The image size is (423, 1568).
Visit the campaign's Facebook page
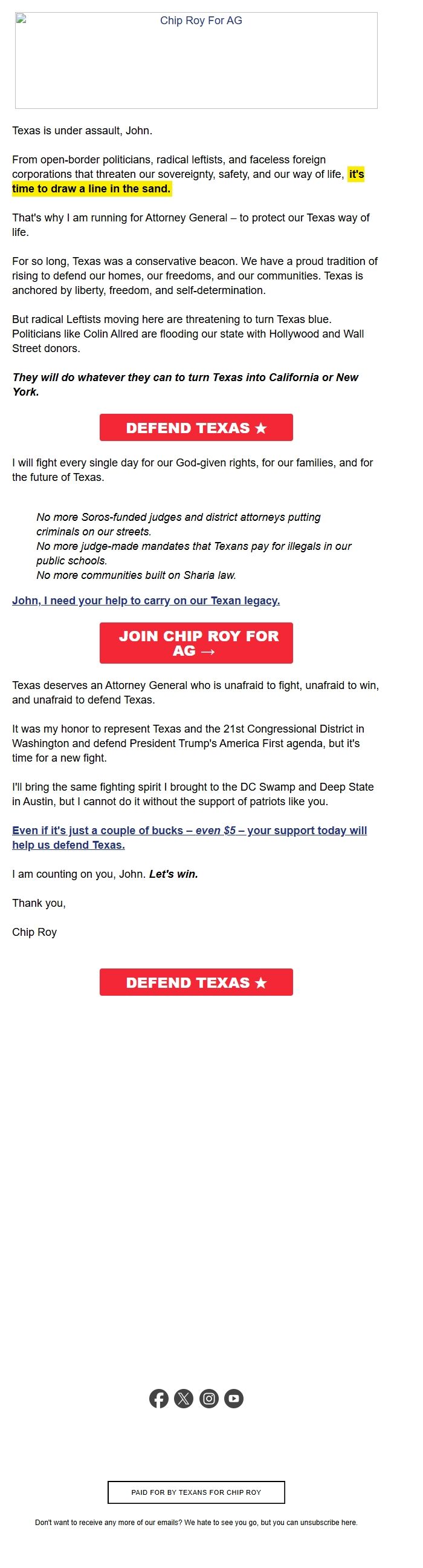tap(158, 1398)
